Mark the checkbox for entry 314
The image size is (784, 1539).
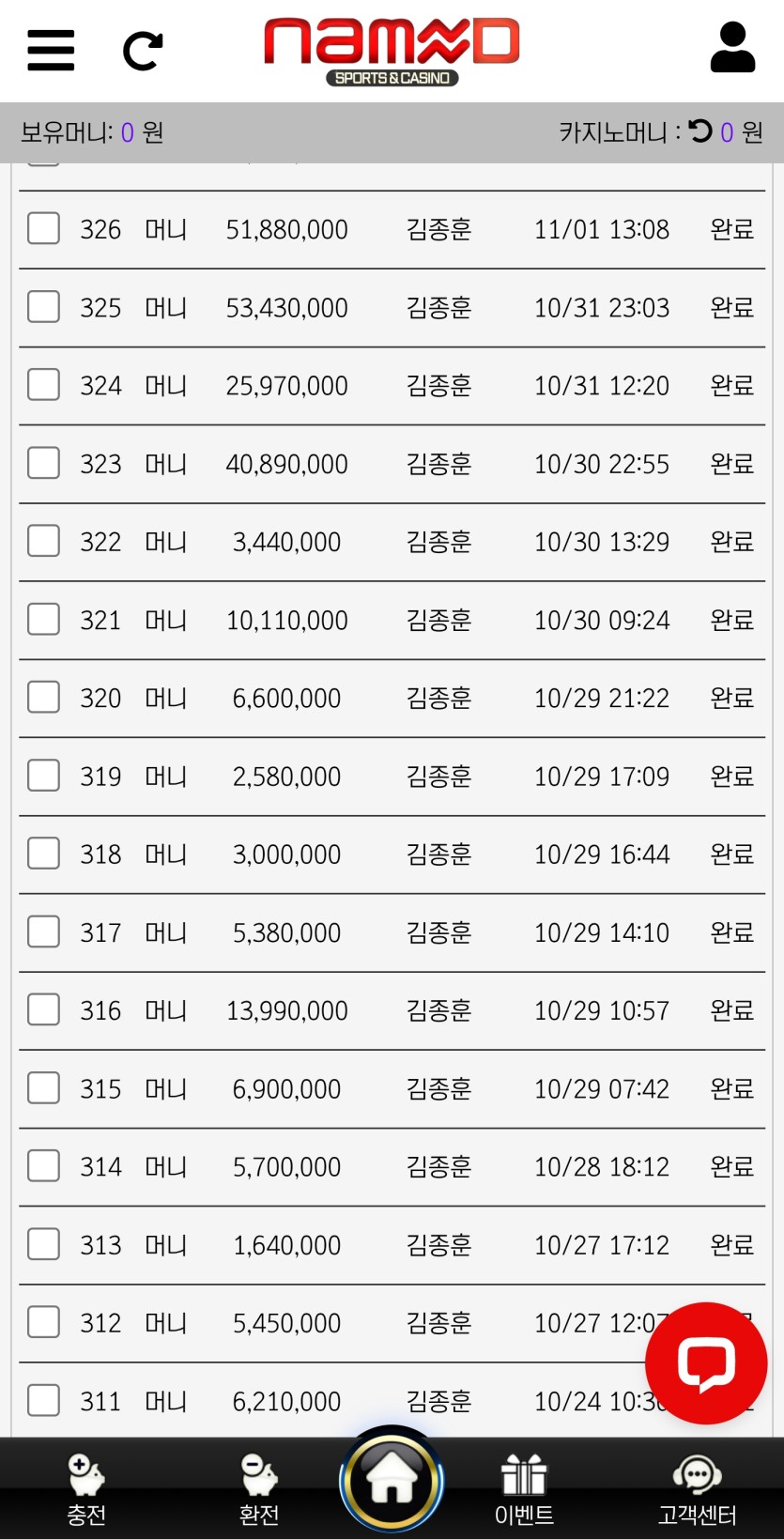click(x=43, y=1166)
